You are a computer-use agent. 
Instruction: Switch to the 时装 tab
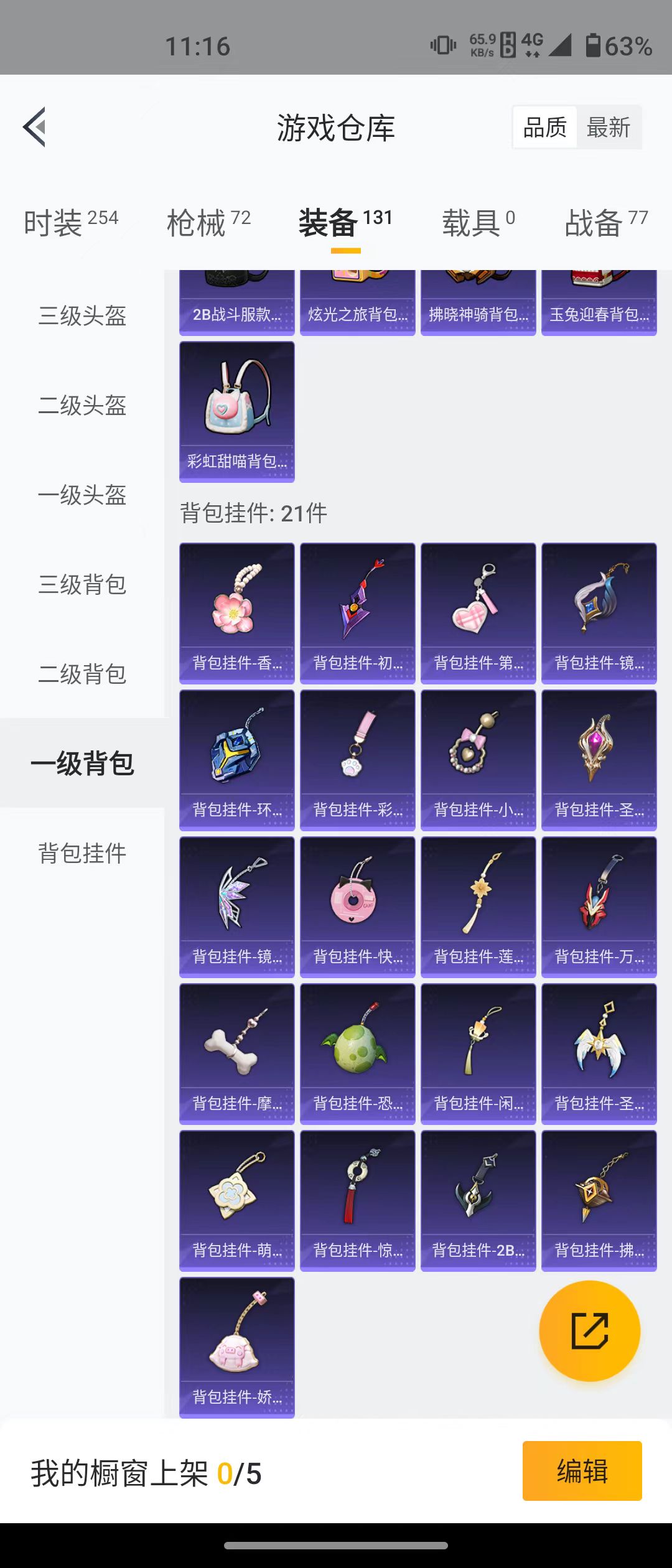point(70,222)
